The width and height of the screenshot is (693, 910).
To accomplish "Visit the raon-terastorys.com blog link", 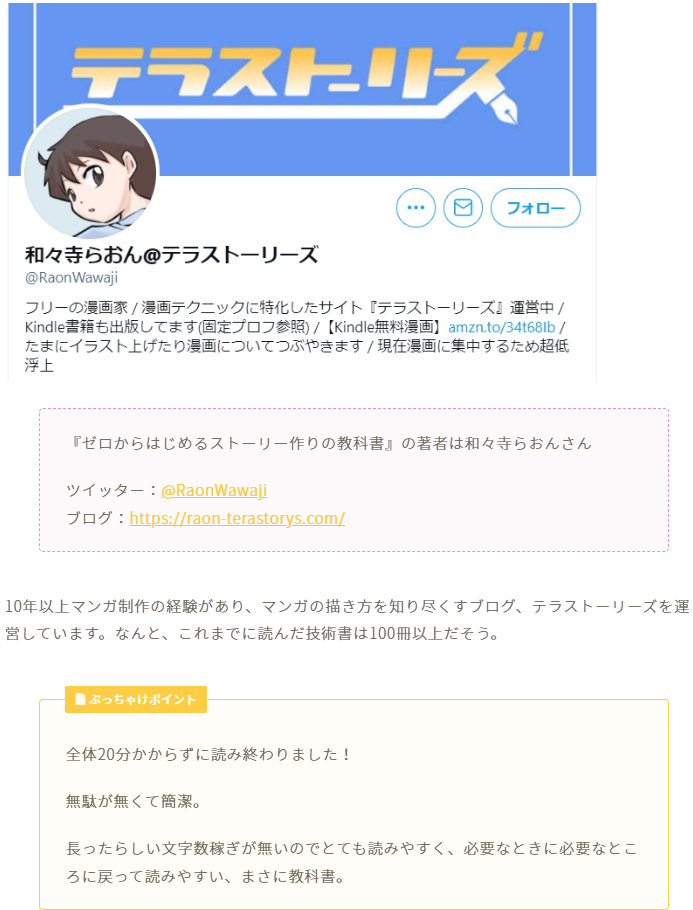I will pyautogui.click(x=237, y=518).
